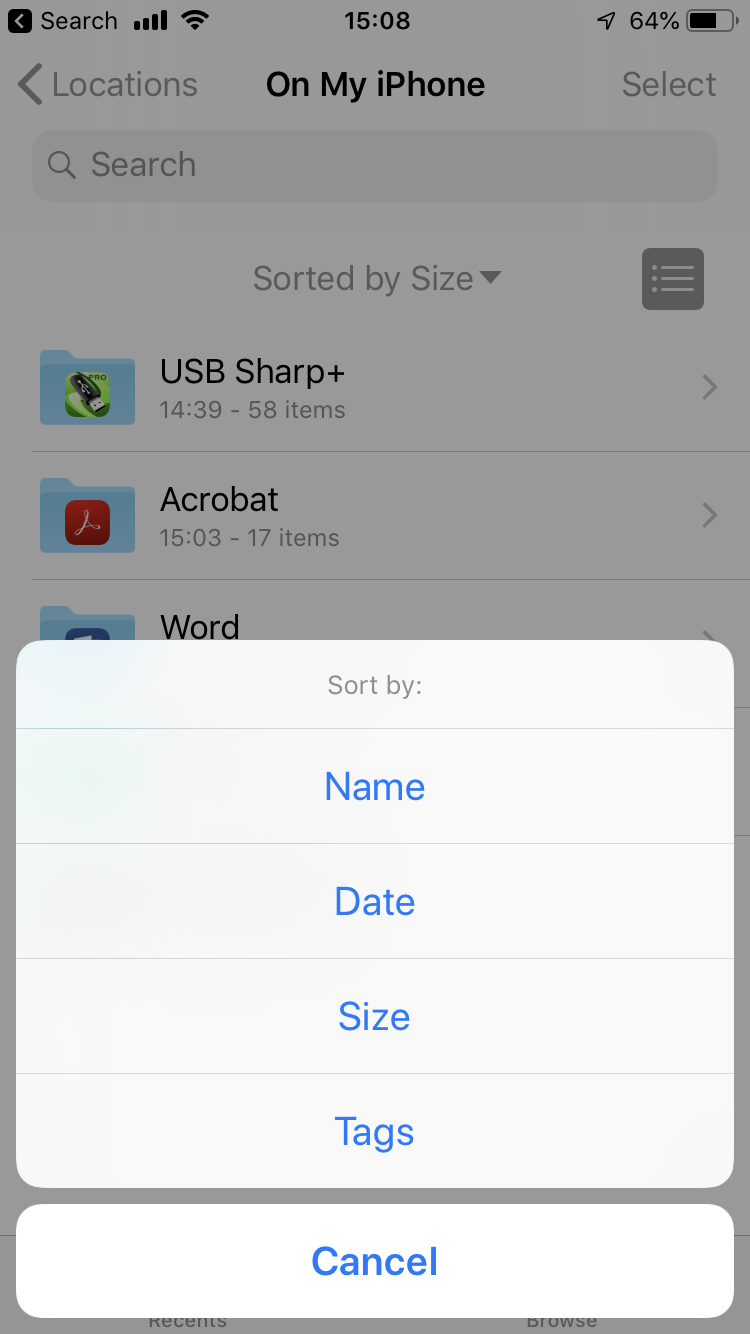Select Size in the sort sheet
Screen dimensions: 750x1334
(x=375, y=1016)
